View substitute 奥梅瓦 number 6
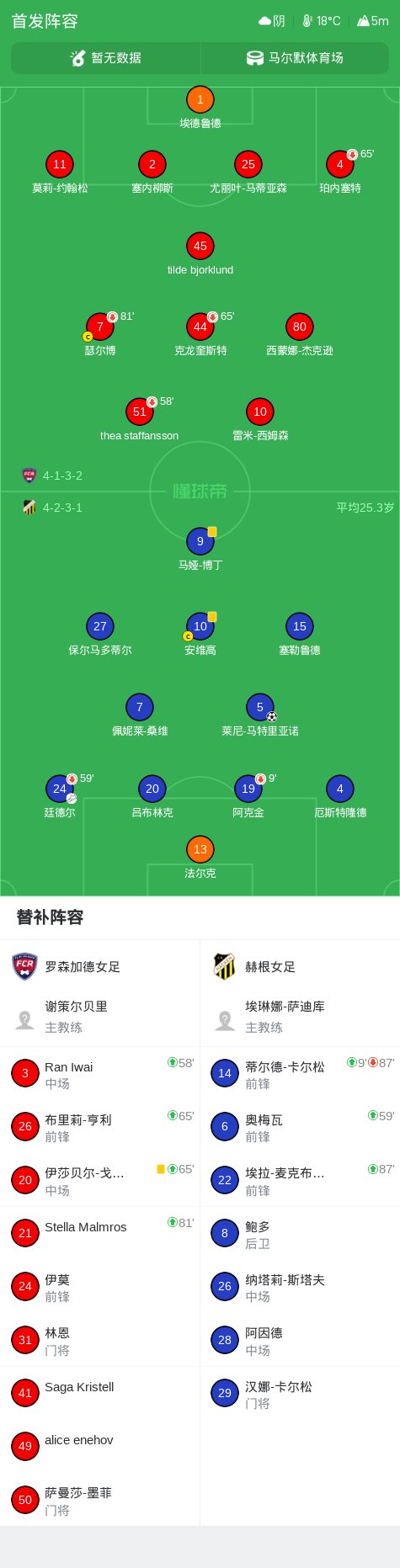 tap(300, 1127)
